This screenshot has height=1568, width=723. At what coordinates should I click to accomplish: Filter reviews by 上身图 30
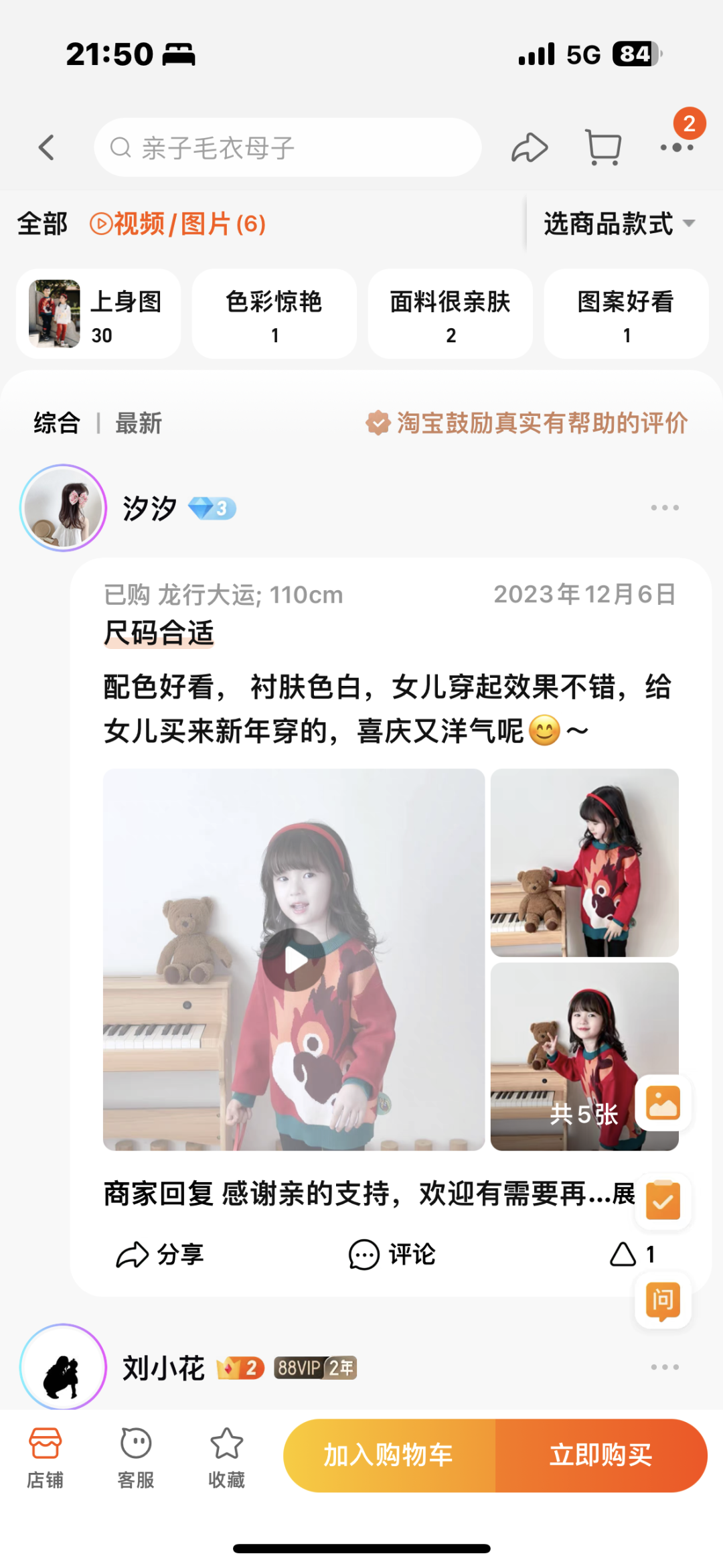(x=98, y=313)
